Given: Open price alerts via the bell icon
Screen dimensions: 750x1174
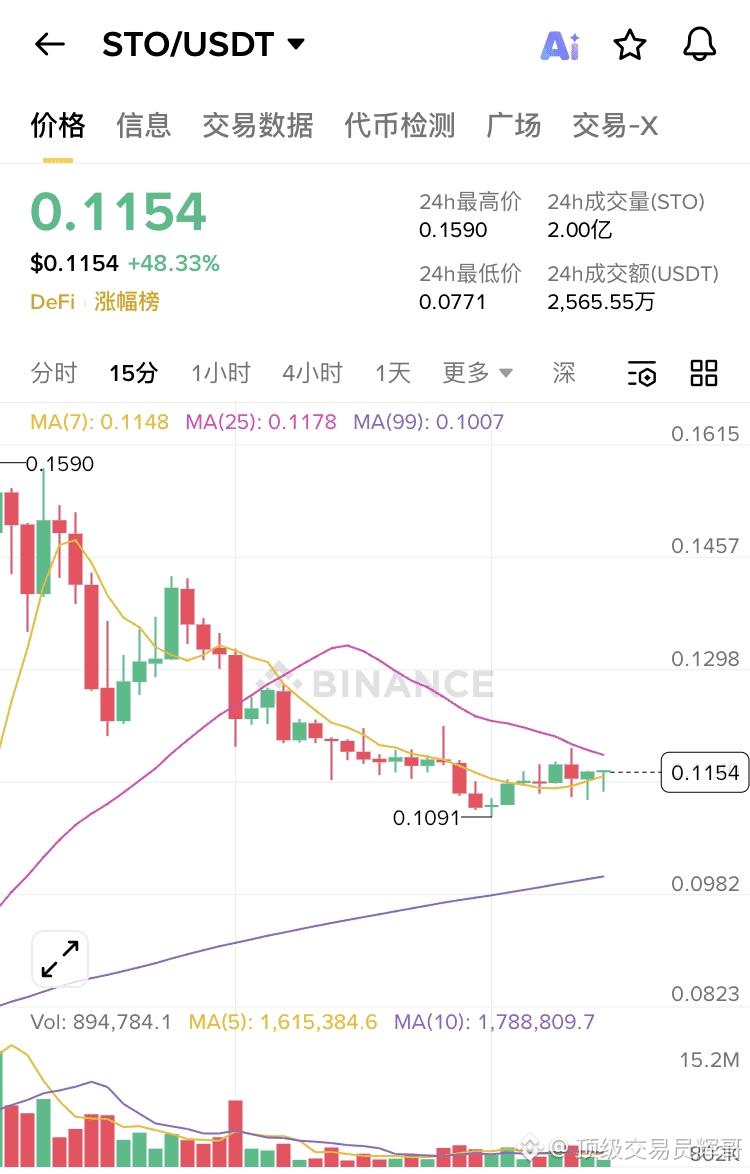Looking at the screenshot, I should [699, 44].
